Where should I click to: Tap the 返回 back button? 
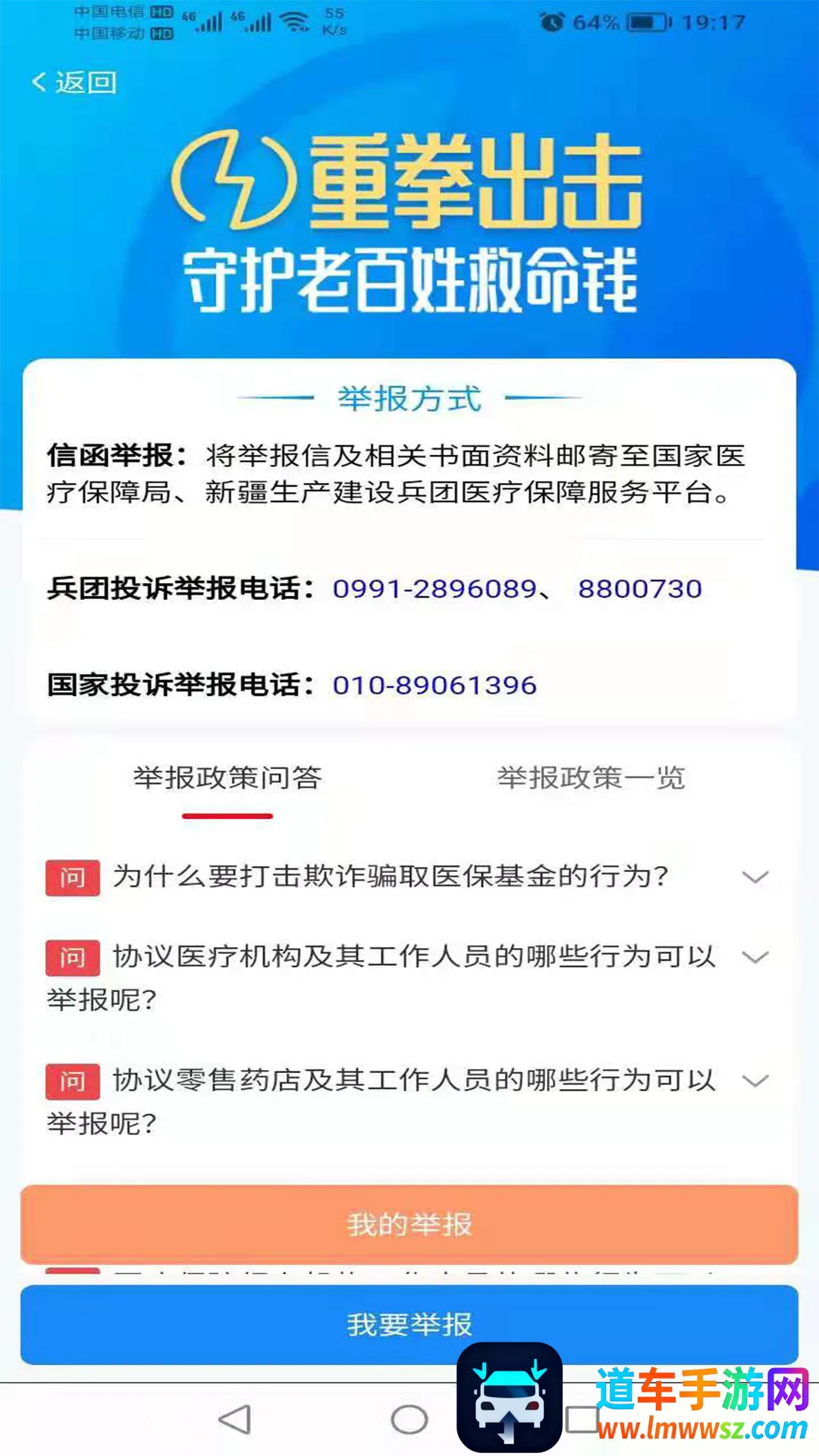click(74, 82)
